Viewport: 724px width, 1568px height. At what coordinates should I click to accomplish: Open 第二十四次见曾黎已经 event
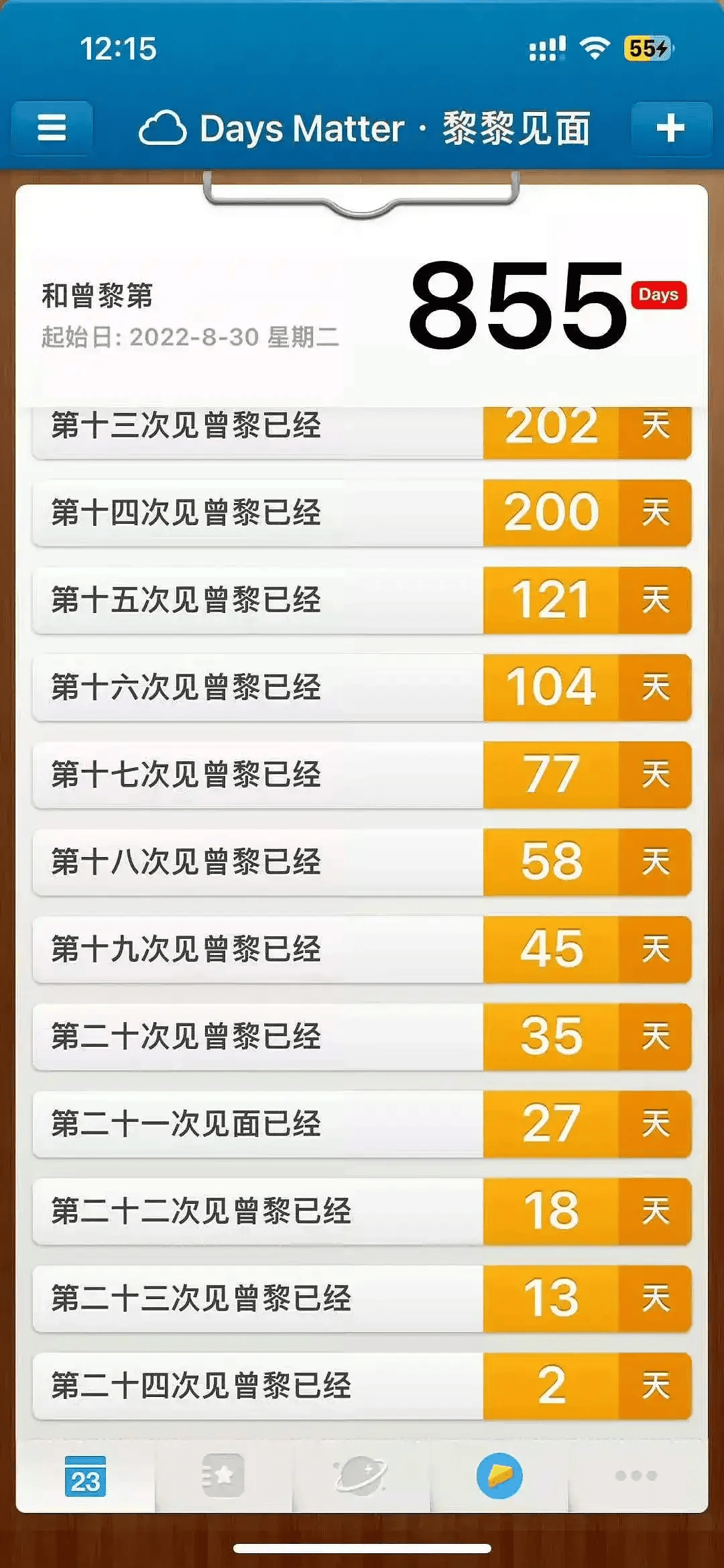pyautogui.click(x=362, y=1386)
